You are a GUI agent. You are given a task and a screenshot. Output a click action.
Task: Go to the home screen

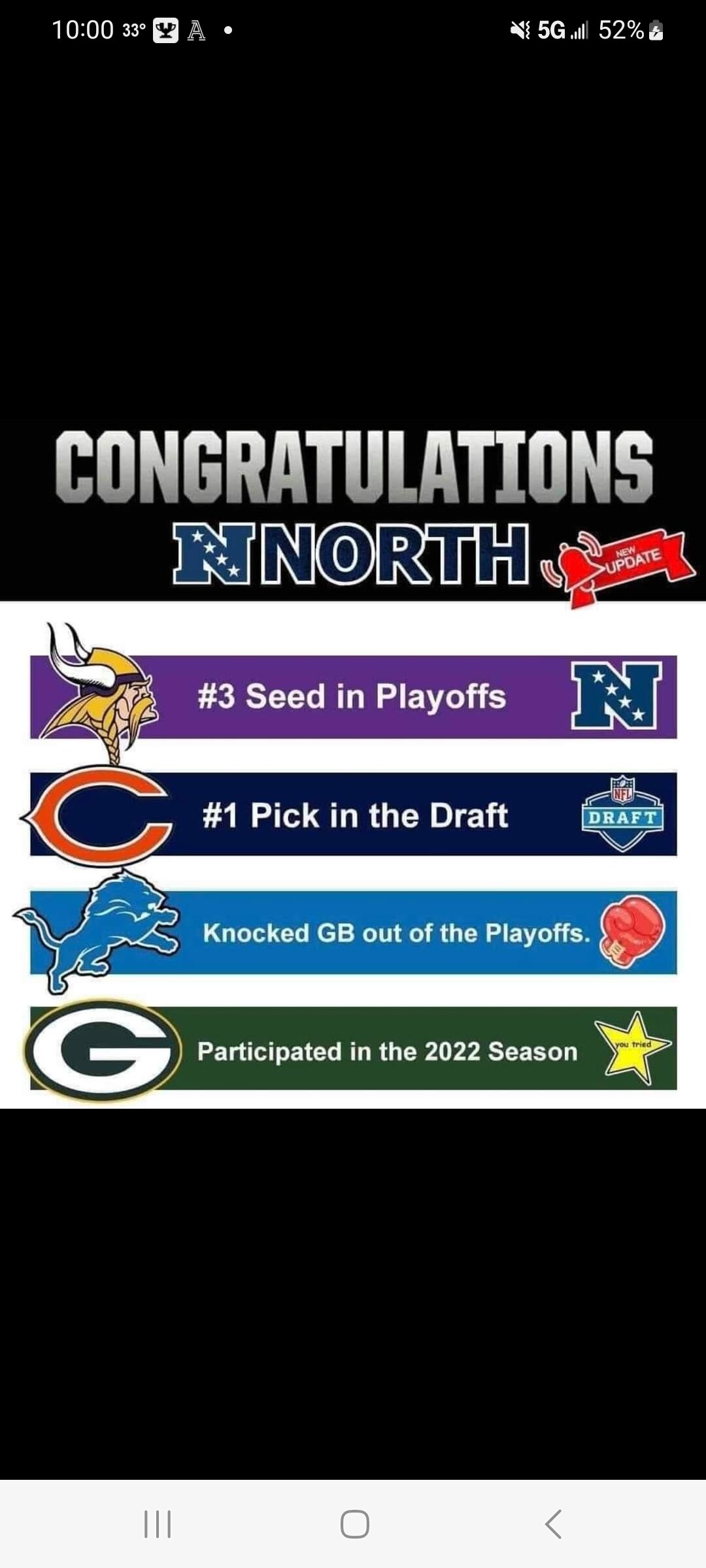click(354, 1524)
